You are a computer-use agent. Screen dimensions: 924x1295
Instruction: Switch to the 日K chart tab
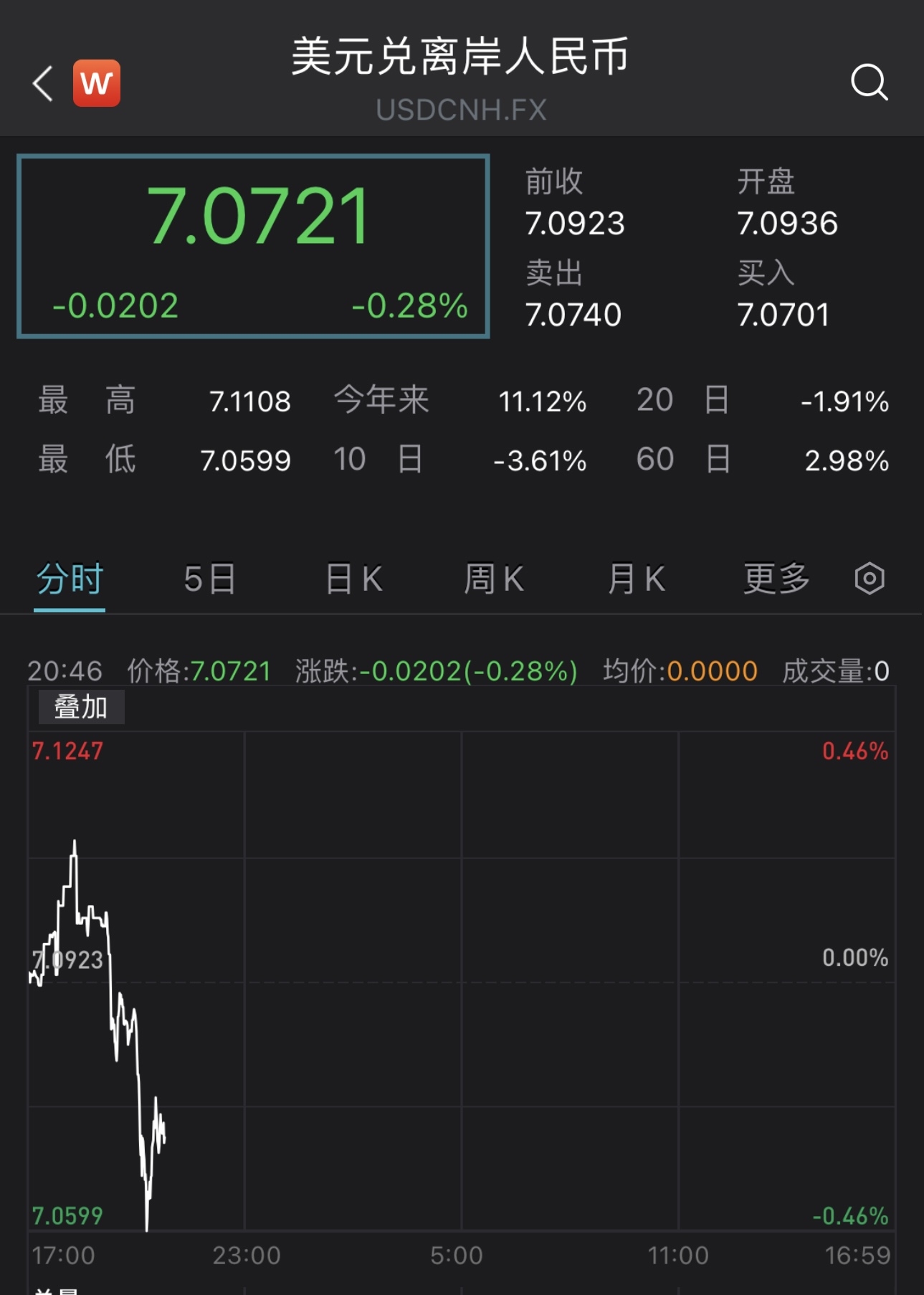[x=354, y=579]
